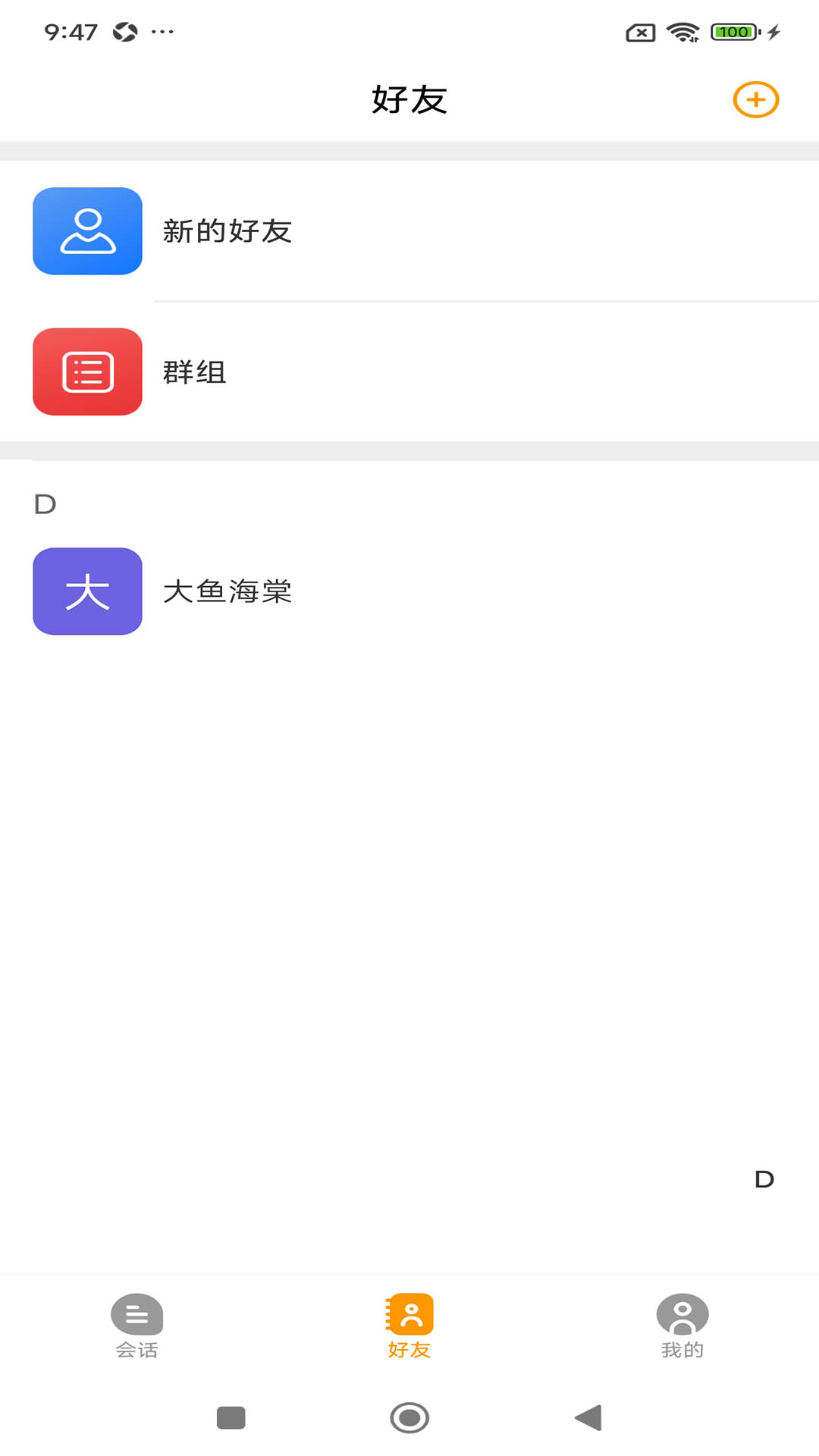Open the 新的好友 list entry
Image resolution: width=819 pixels, height=1456 pixels.
409,231
